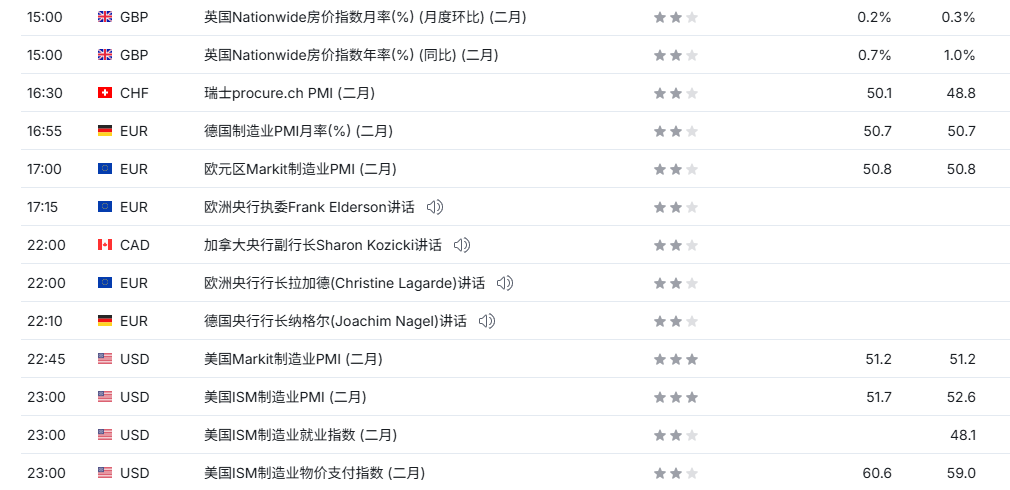The image size is (1010, 490).
Task: Open the 美国Markit制造业PMI event
Action: tap(293, 359)
